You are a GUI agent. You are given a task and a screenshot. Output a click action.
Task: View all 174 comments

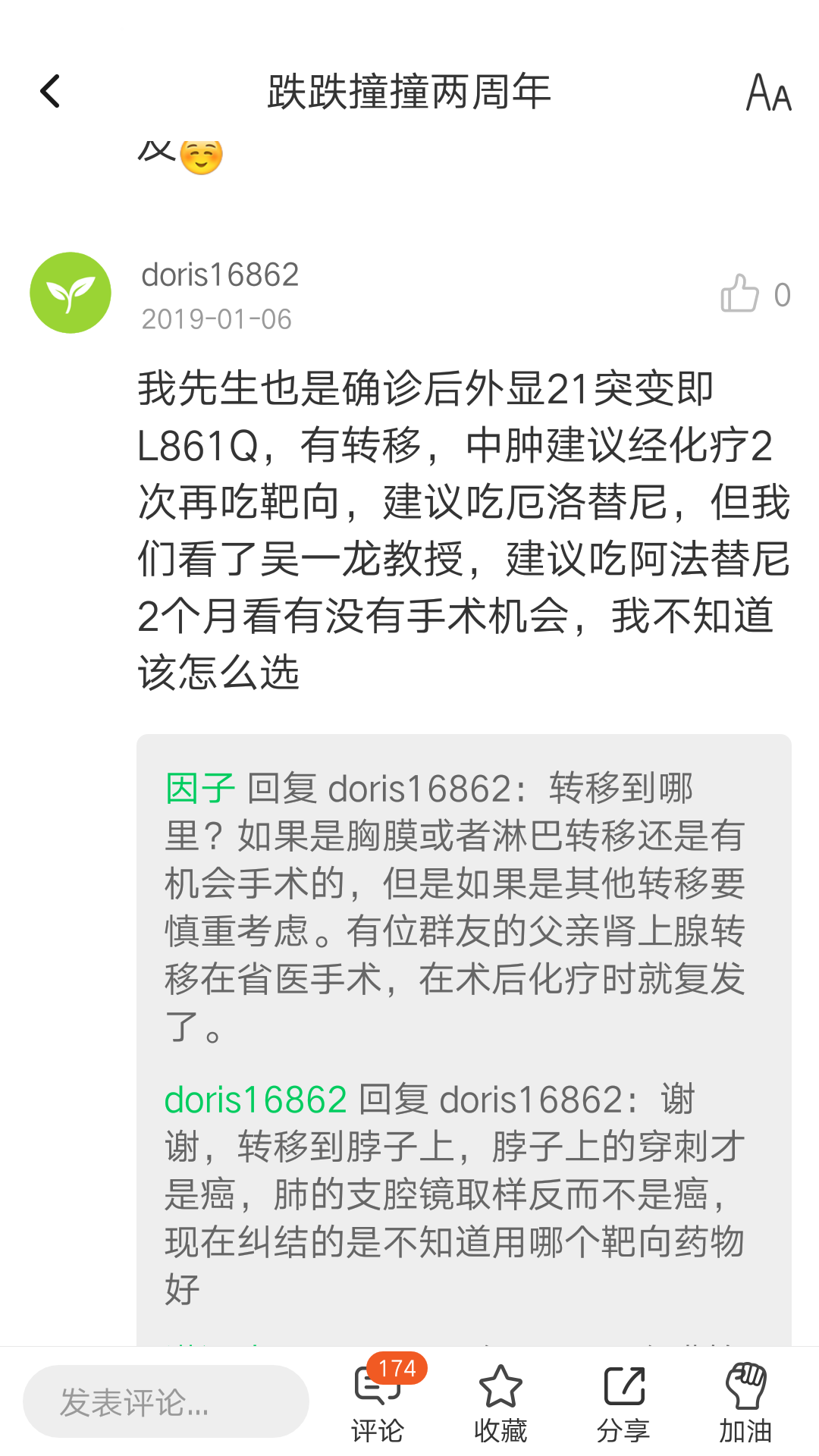378,1401
